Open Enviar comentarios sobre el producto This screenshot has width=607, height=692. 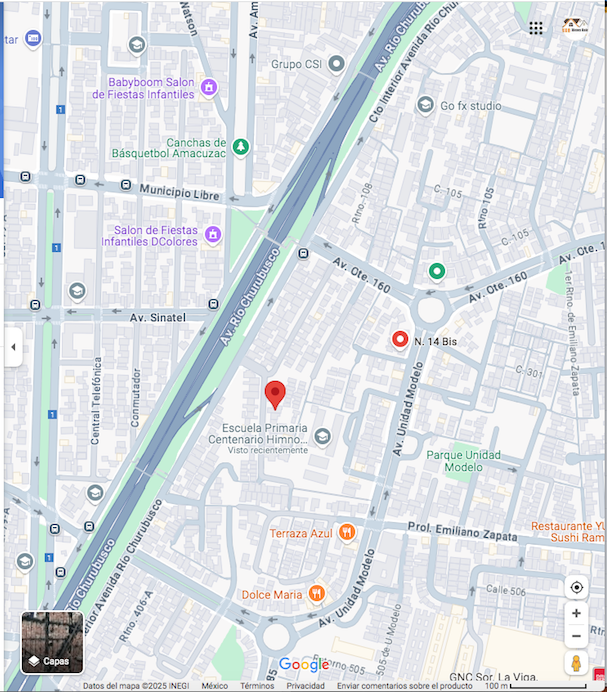[404, 686]
